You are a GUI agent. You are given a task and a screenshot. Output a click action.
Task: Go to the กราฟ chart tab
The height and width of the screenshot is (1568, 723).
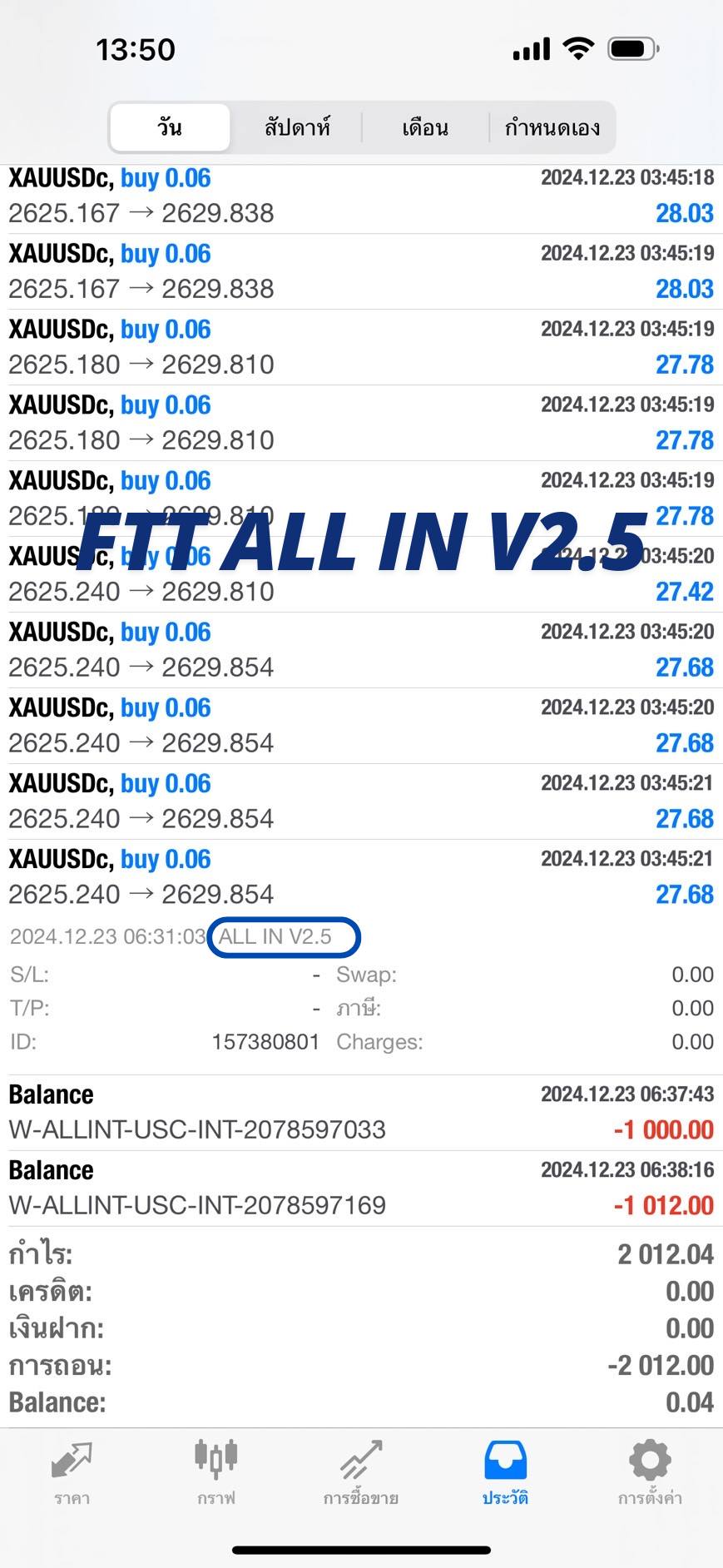click(216, 1474)
